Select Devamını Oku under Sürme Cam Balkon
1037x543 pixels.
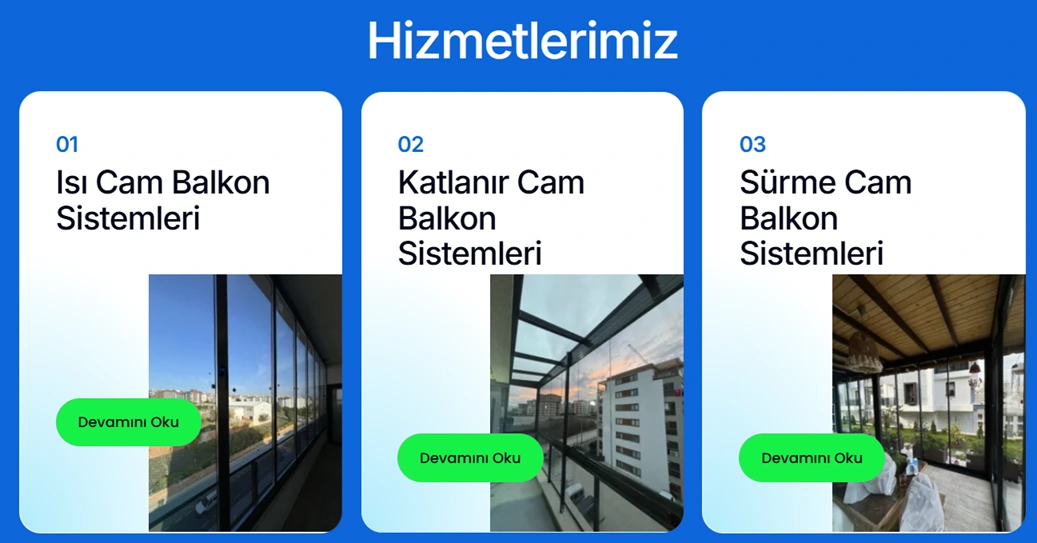811,458
